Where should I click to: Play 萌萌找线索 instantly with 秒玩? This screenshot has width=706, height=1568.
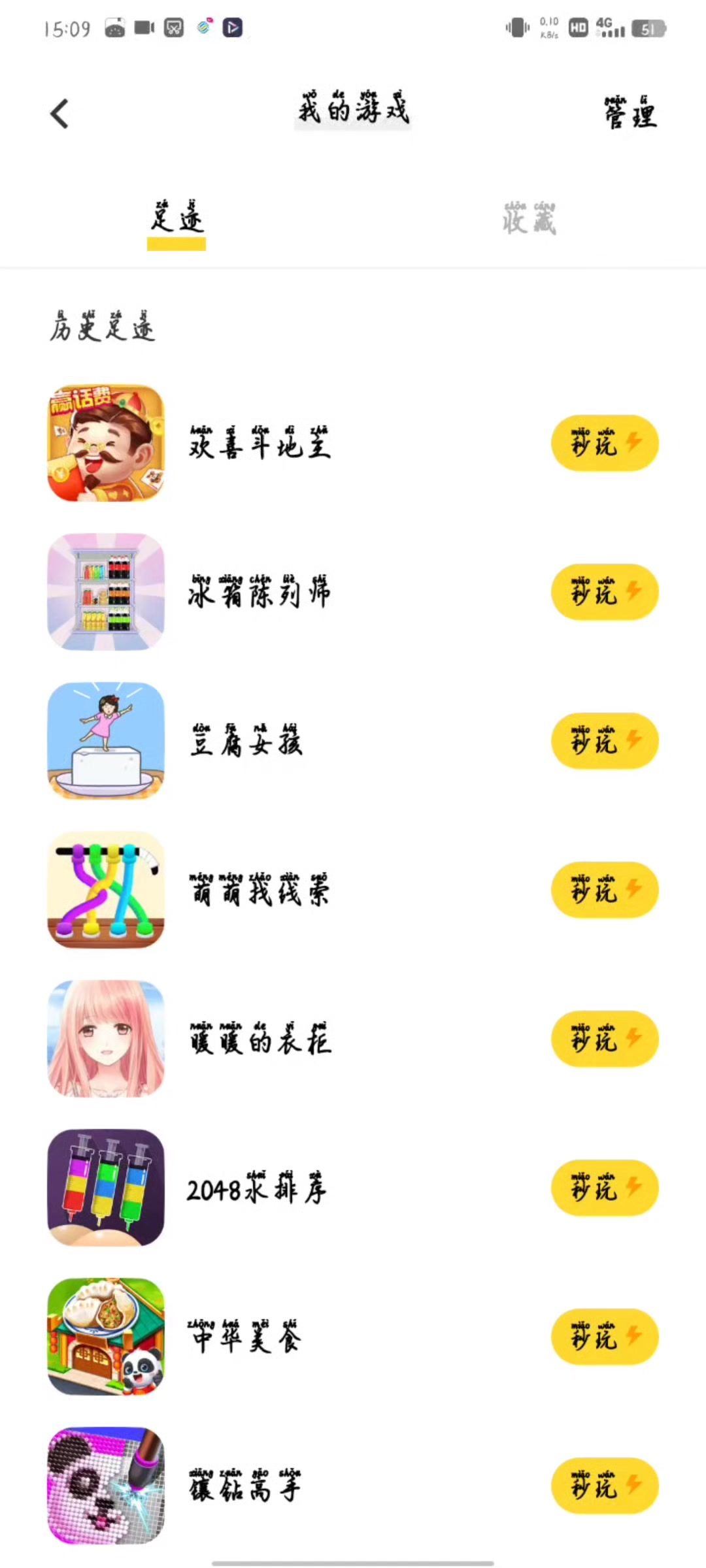605,890
